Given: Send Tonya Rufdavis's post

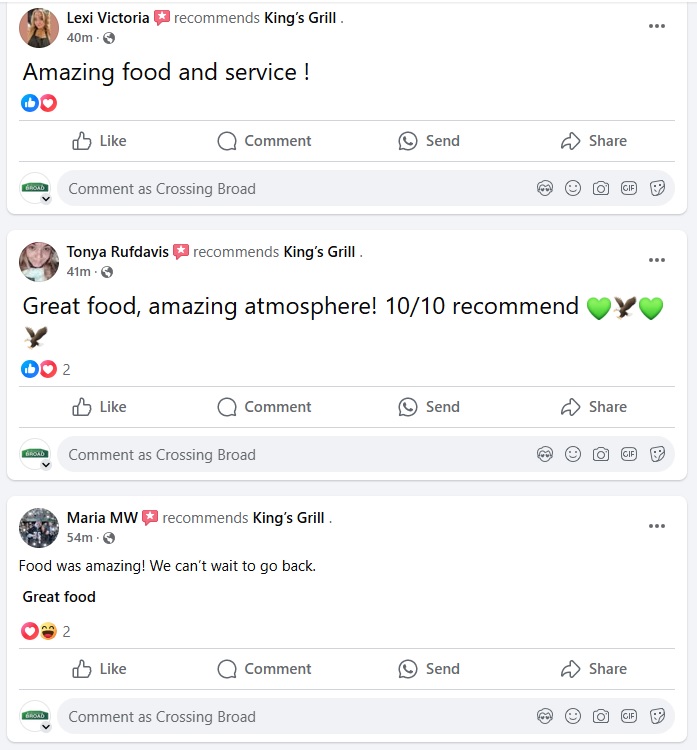Looking at the screenshot, I should [x=428, y=407].
